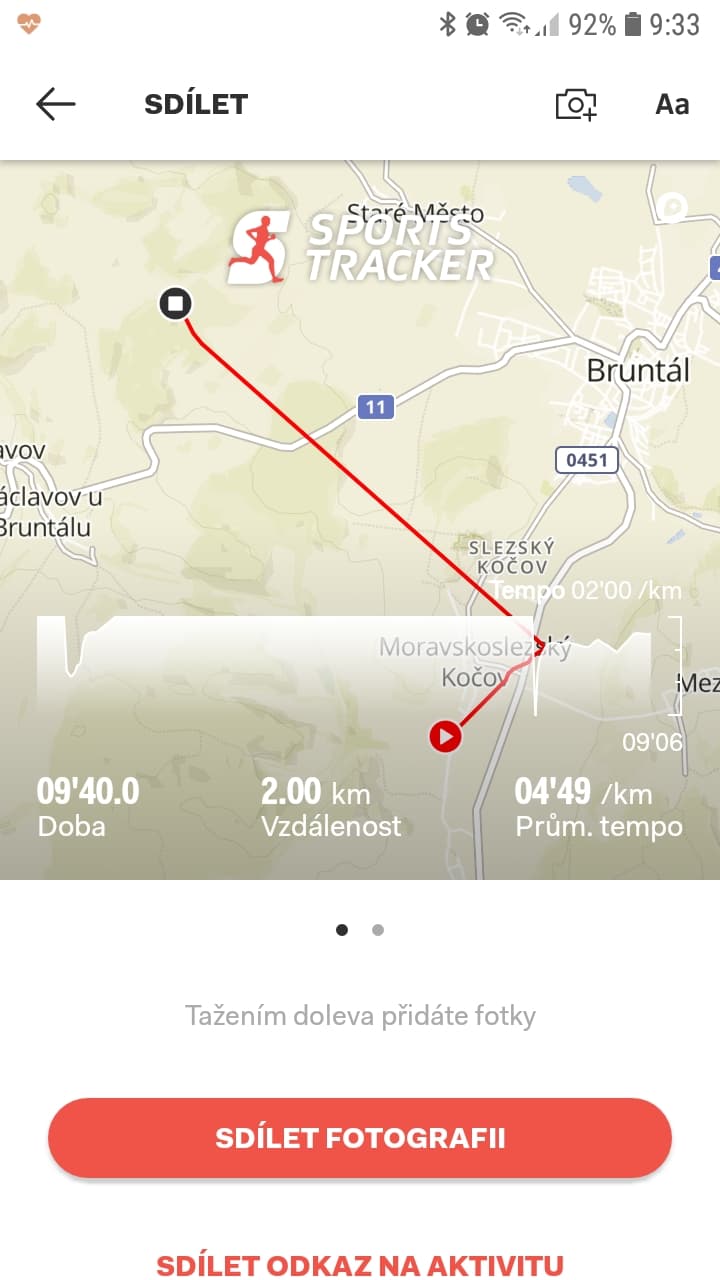
Task: Open the workout map share image
Action: 360,520
